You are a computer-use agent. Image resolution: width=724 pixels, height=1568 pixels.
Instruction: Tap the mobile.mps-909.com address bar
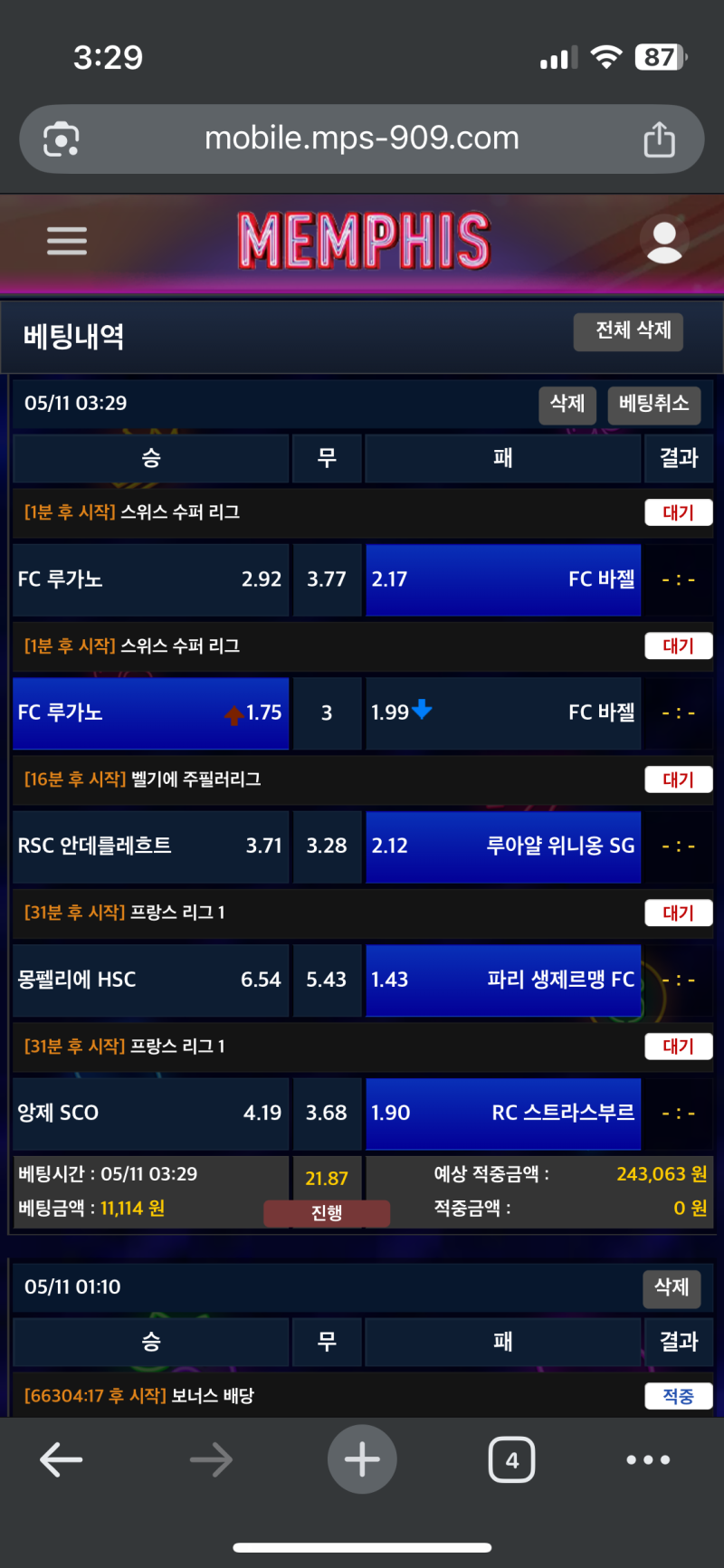[362, 139]
